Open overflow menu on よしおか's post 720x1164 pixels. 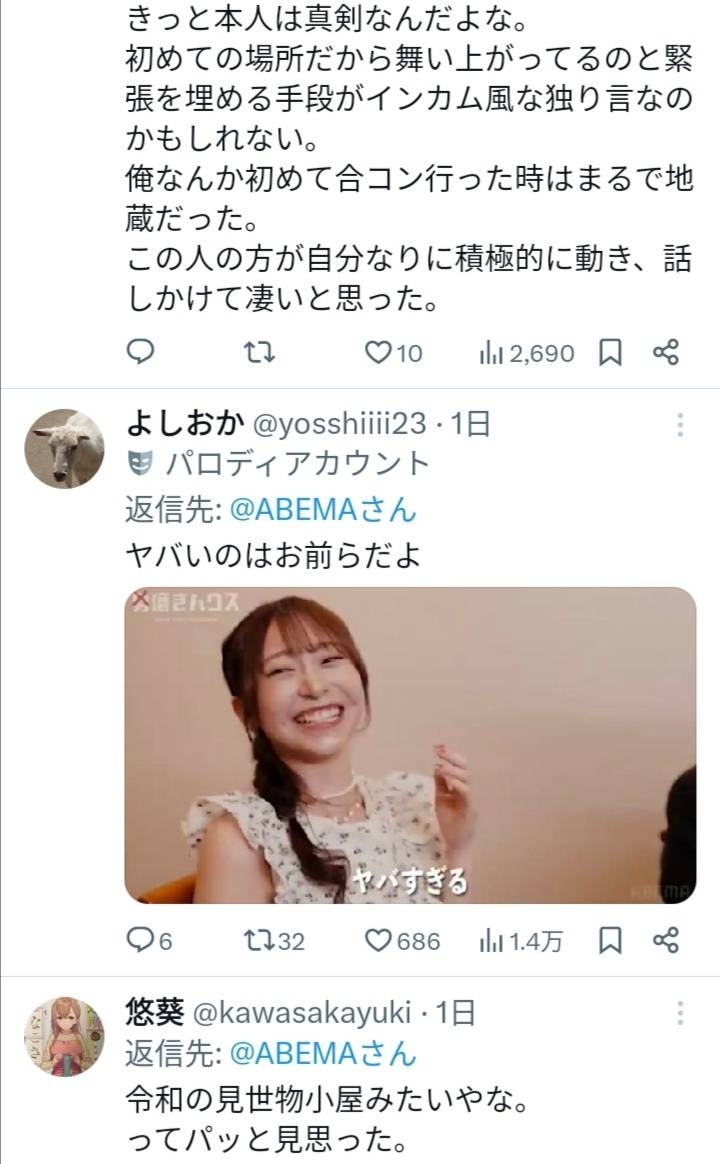coord(680,425)
